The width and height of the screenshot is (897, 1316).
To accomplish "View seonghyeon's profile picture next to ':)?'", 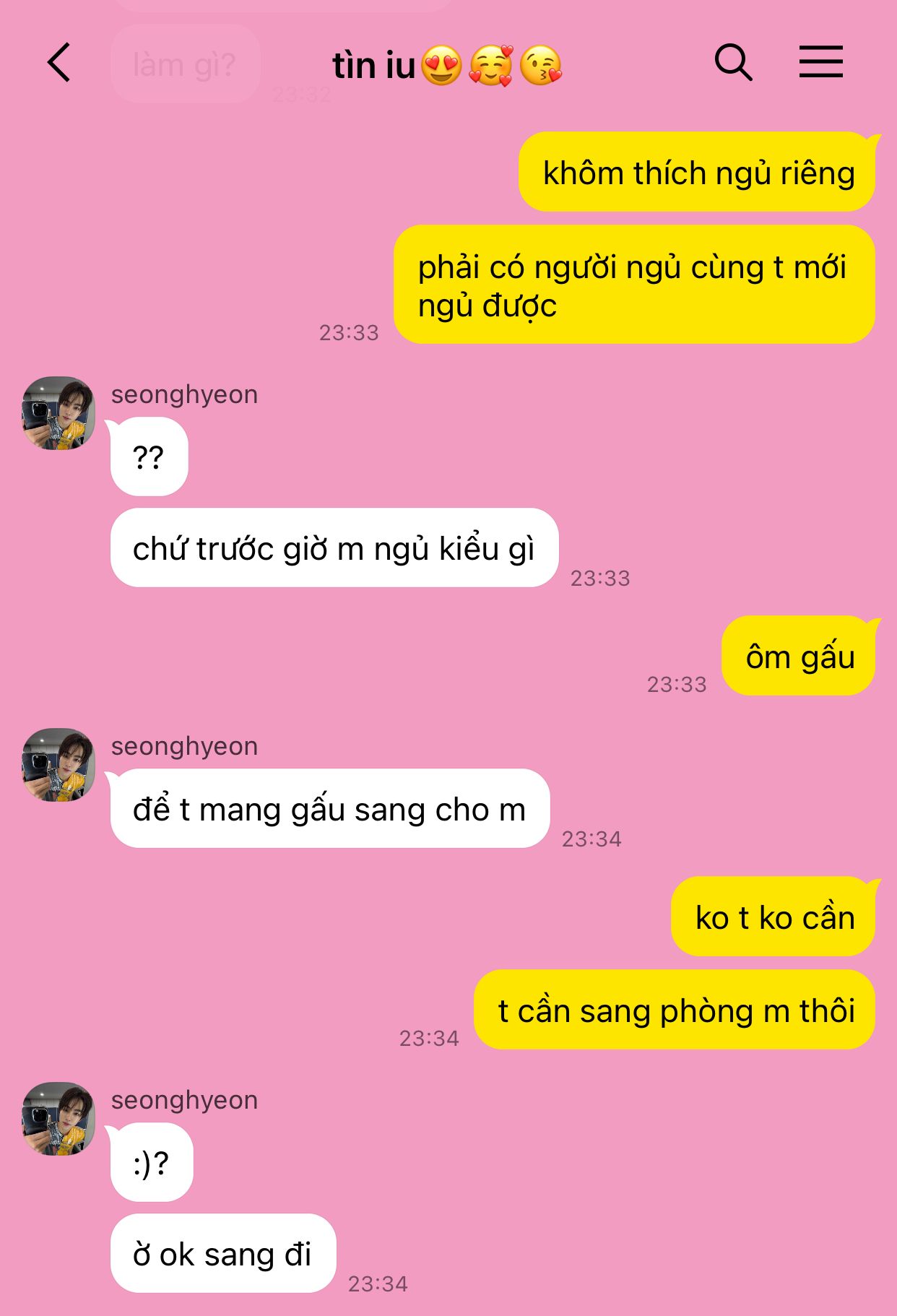I will (59, 1118).
